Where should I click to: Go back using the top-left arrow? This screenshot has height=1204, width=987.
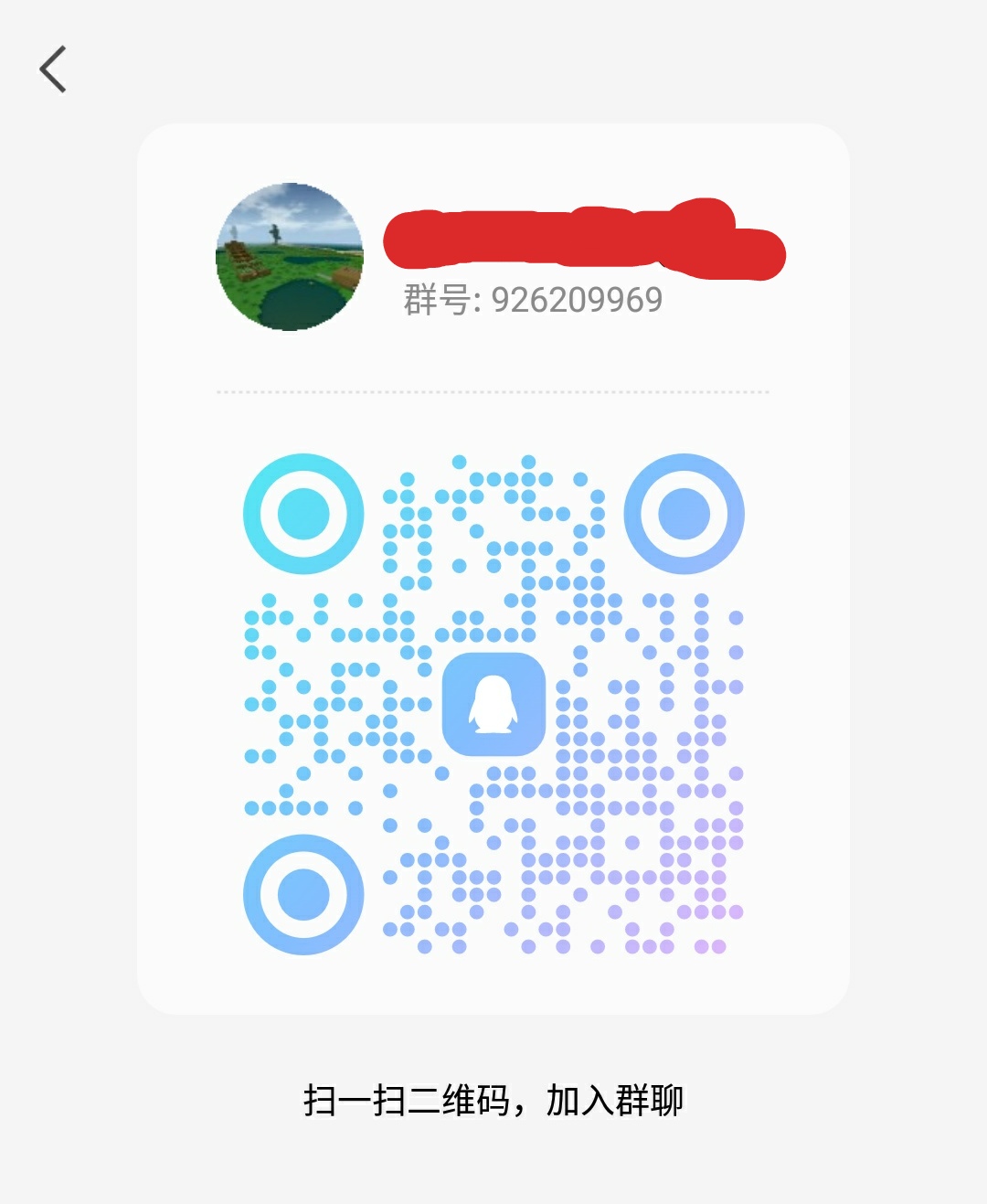point(53,69)
